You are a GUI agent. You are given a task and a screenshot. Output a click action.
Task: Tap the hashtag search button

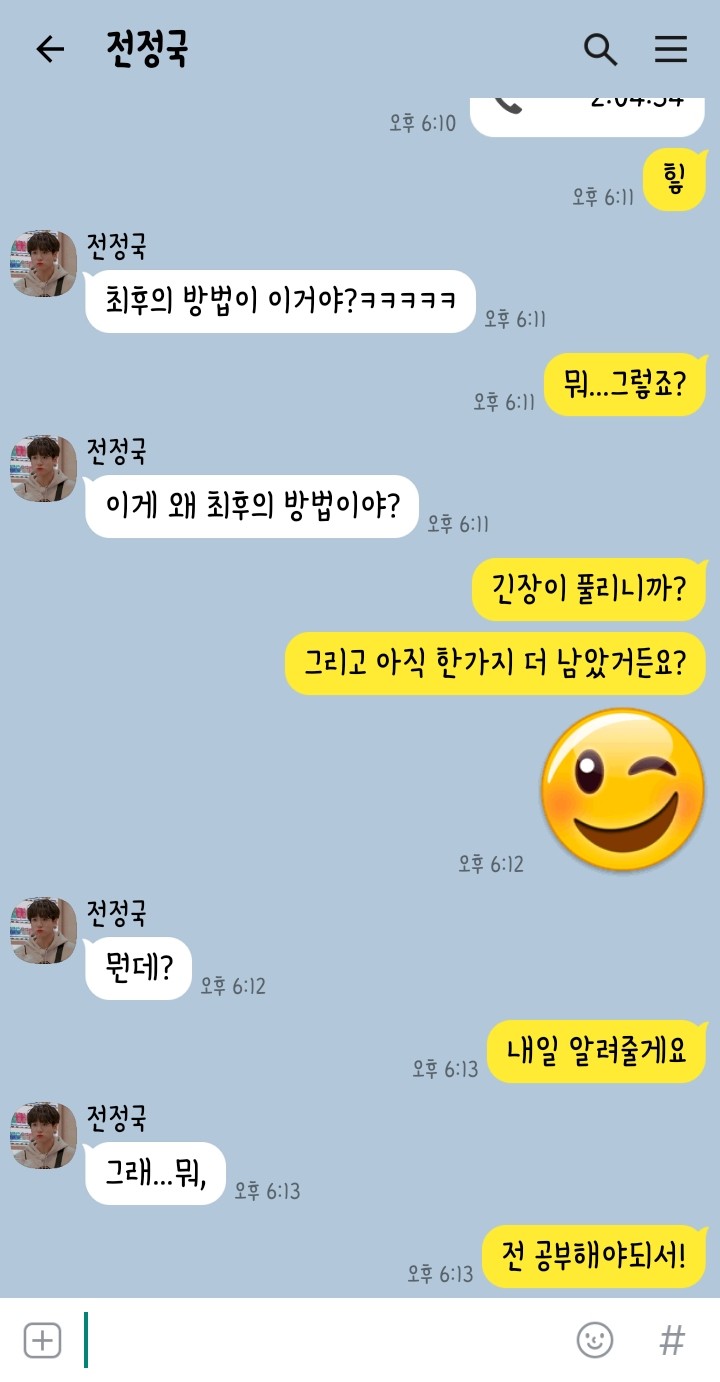672,1340
